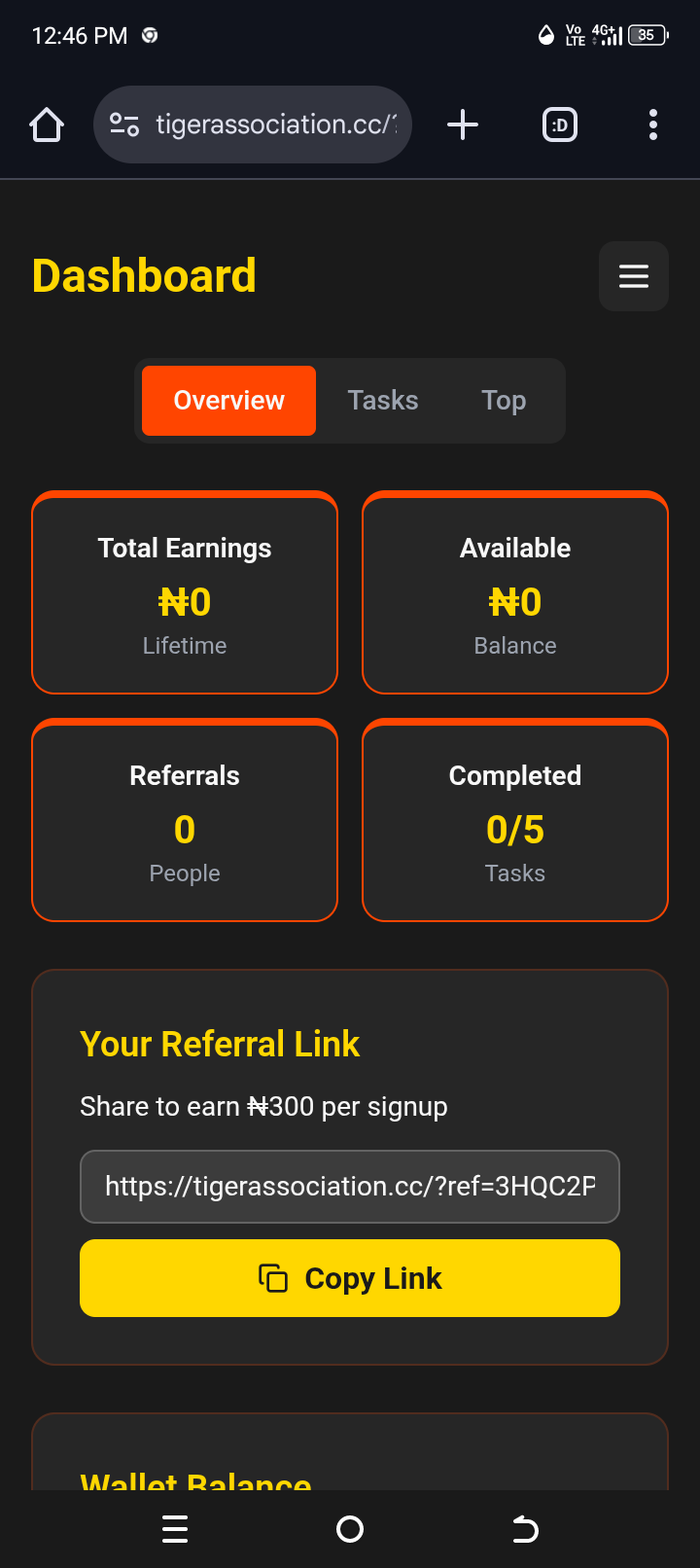Go to the browser home page

pos(47,125)
